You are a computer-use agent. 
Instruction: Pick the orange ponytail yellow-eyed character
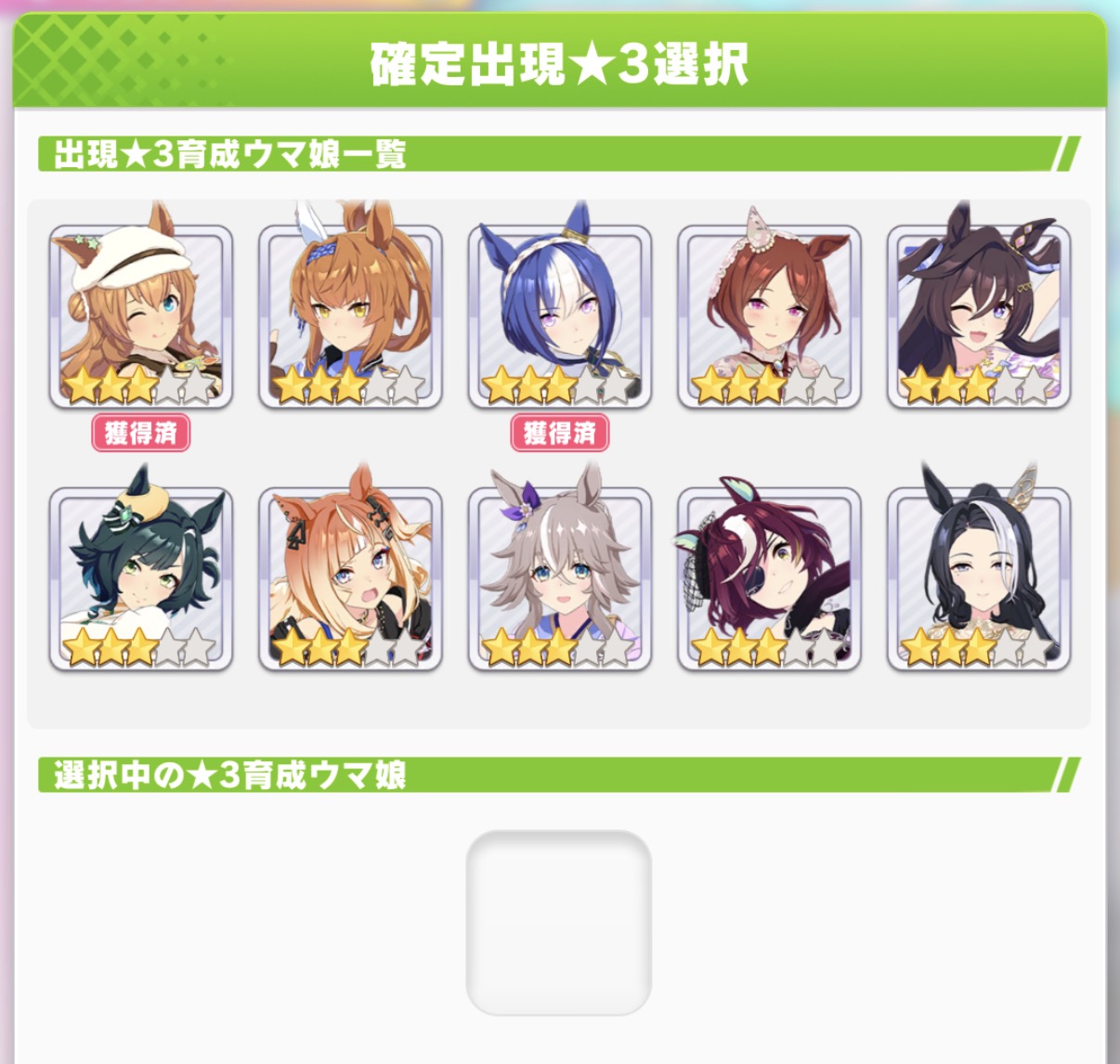coord(350,316)
